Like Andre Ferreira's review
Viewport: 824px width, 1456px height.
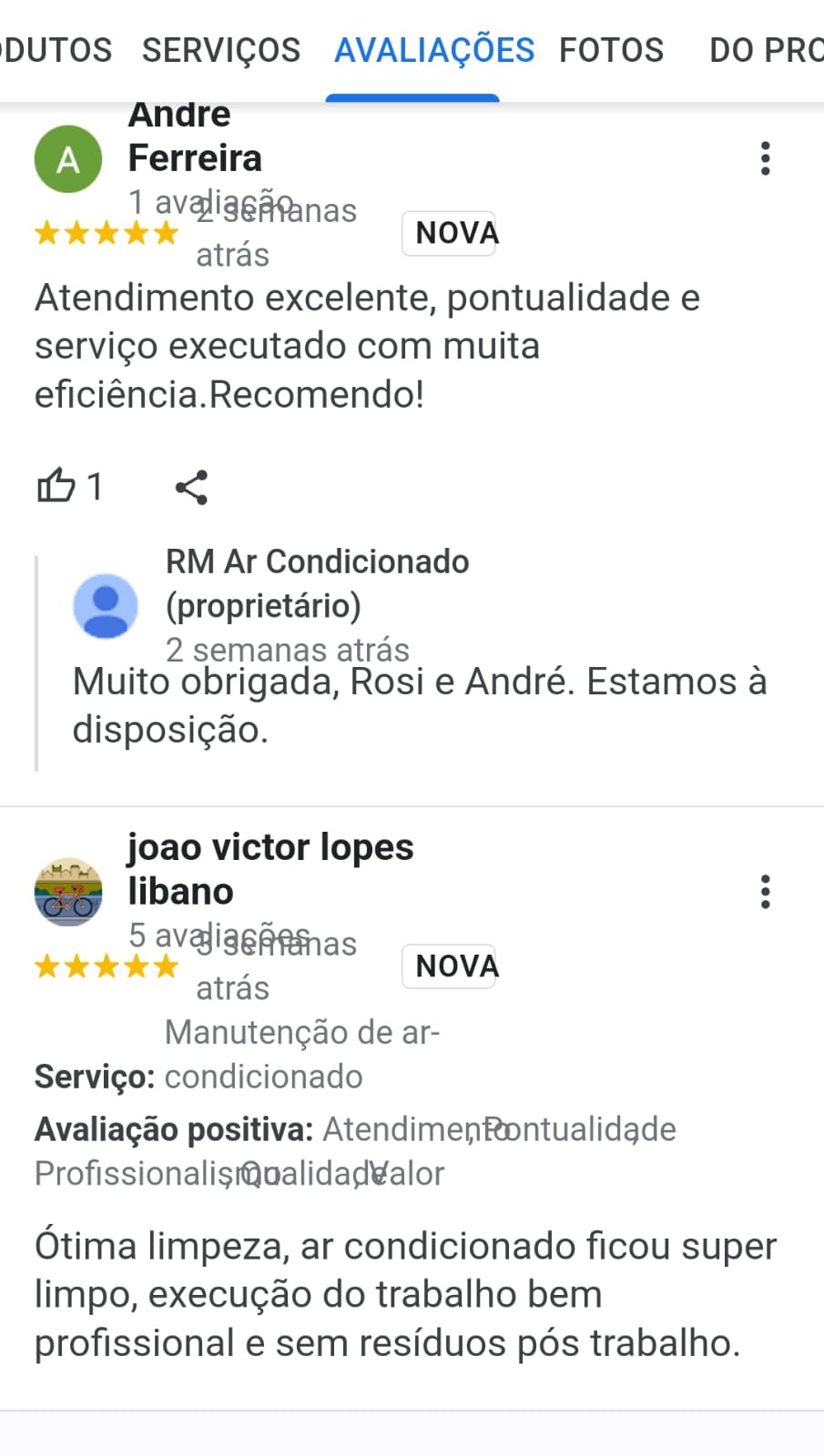[x=56, y=486]
